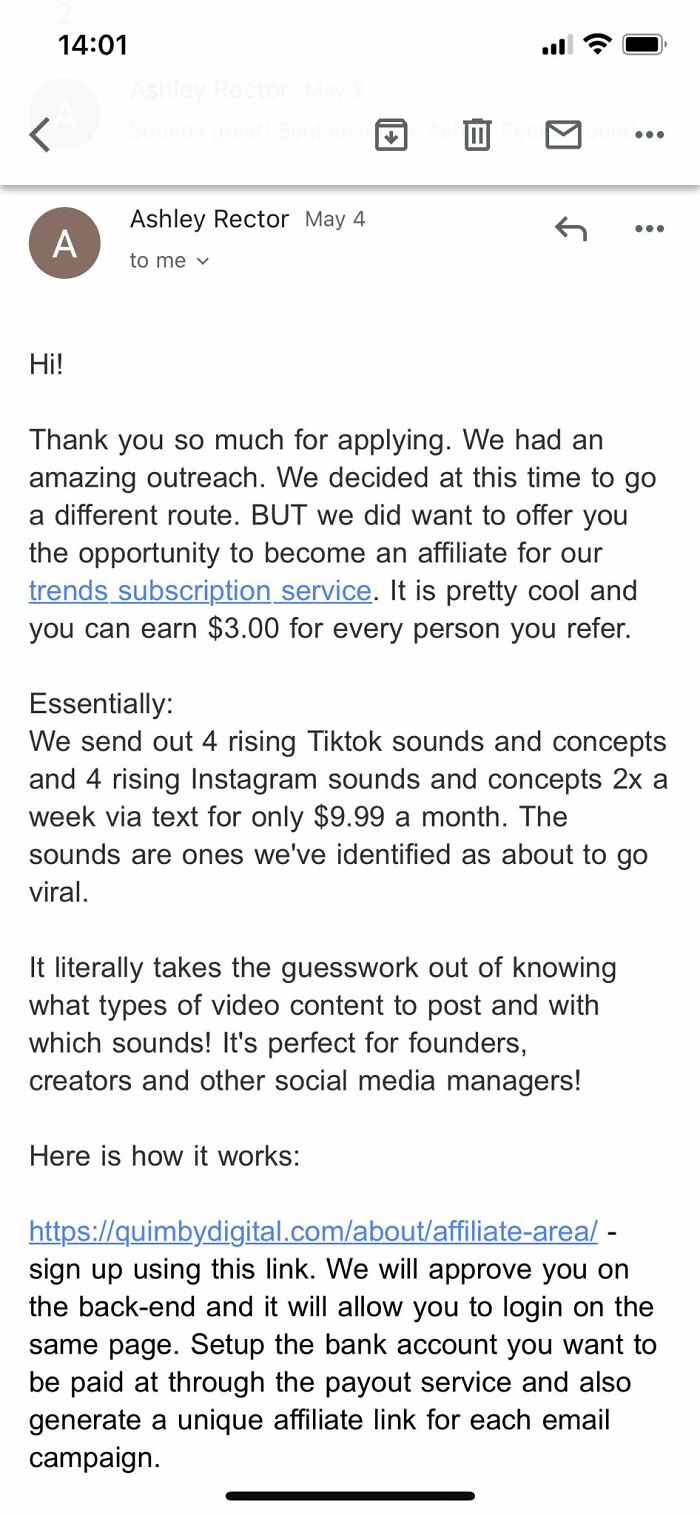Open more options for Ashley's message

[649, 229]
